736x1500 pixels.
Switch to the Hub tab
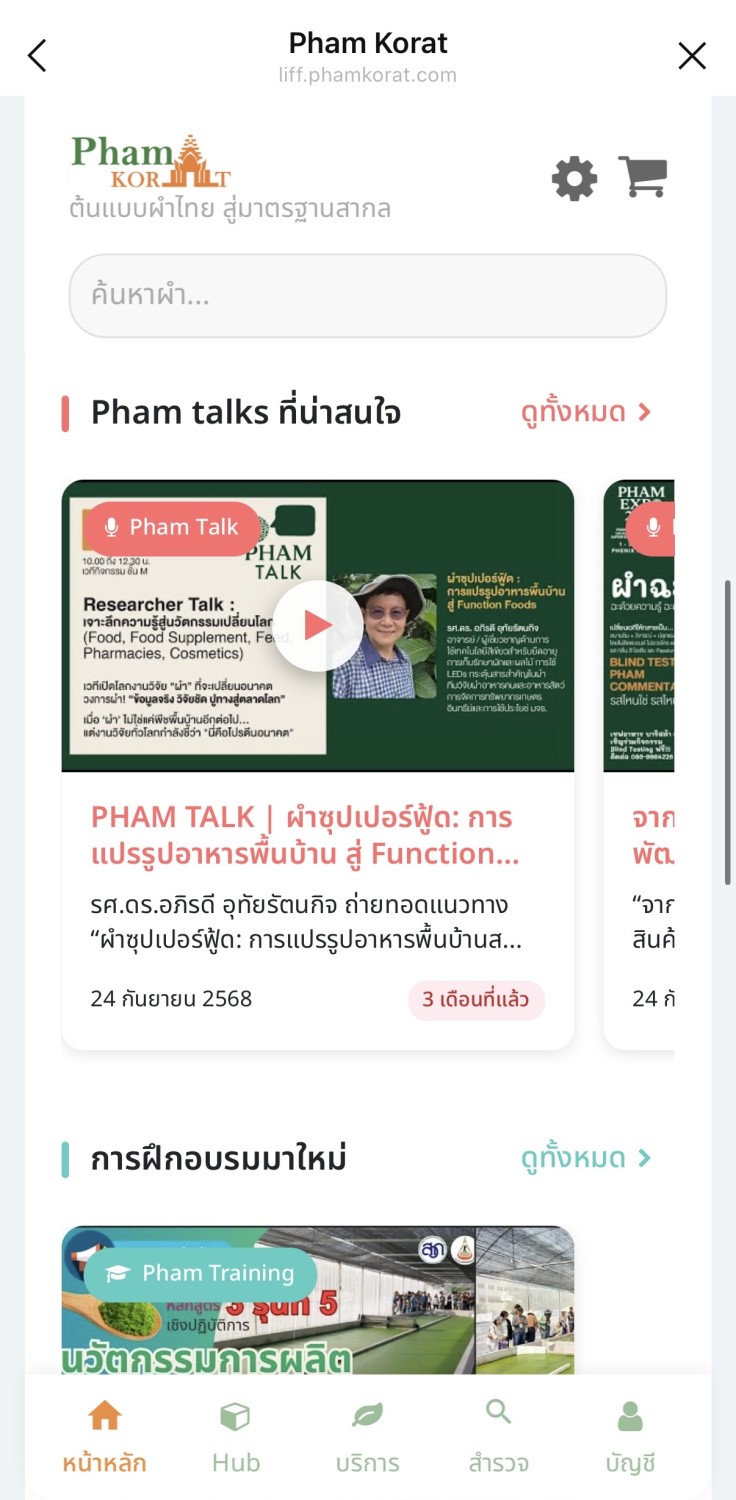[236, 1438]
